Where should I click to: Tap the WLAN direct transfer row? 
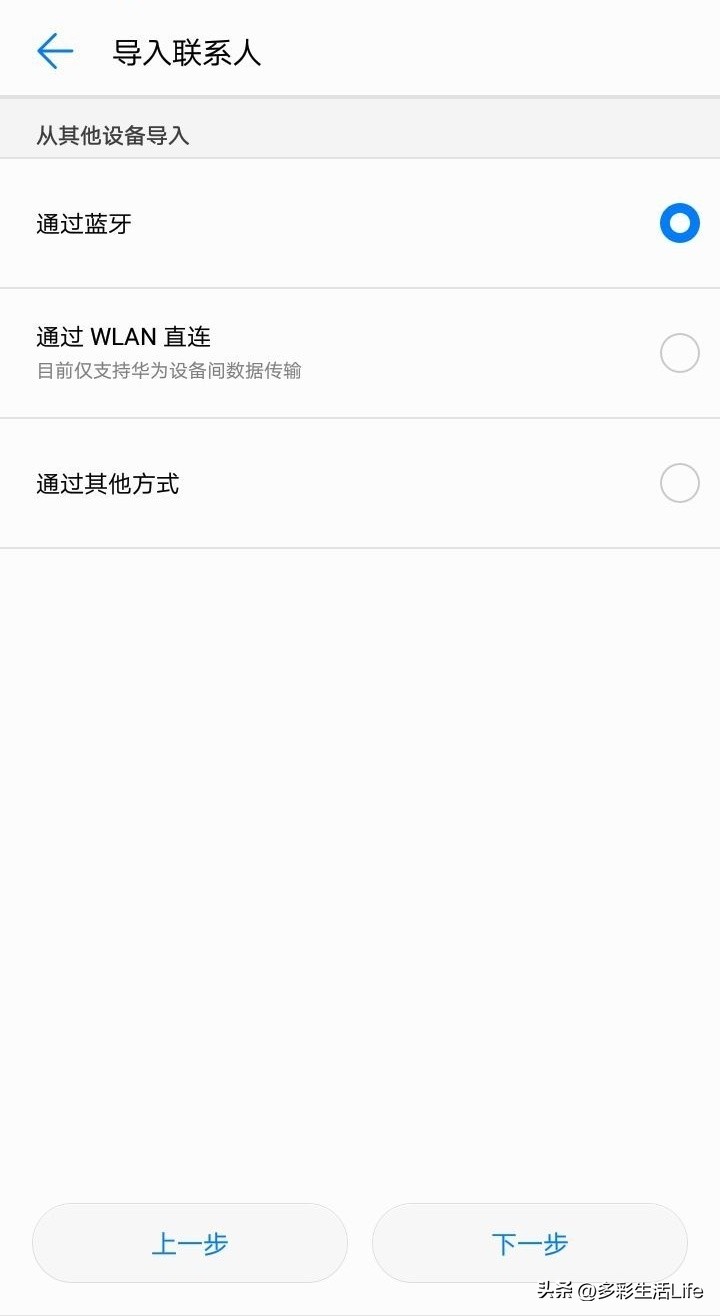click(x=300, y=353)
